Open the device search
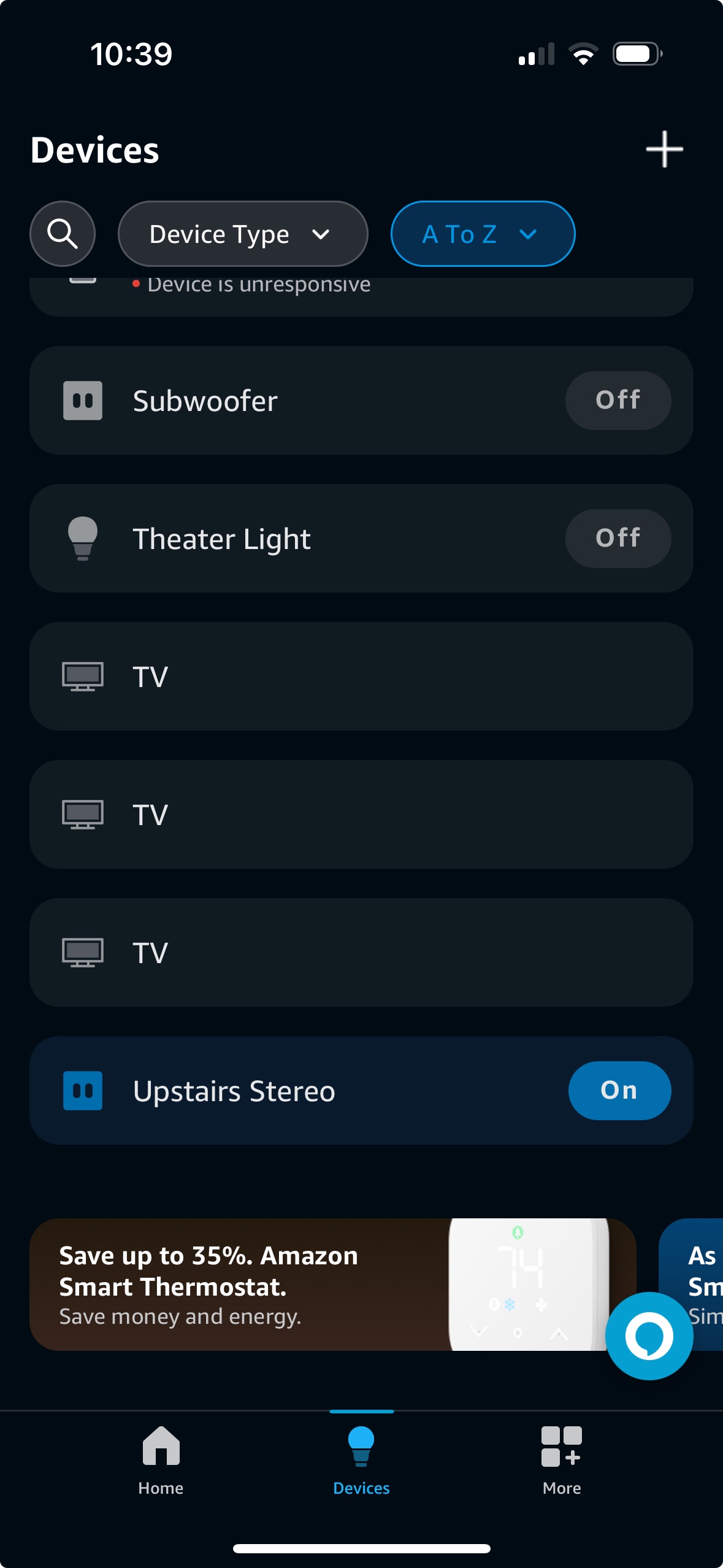The height and width of the screenshot is (1568, 723). point(63,234)
